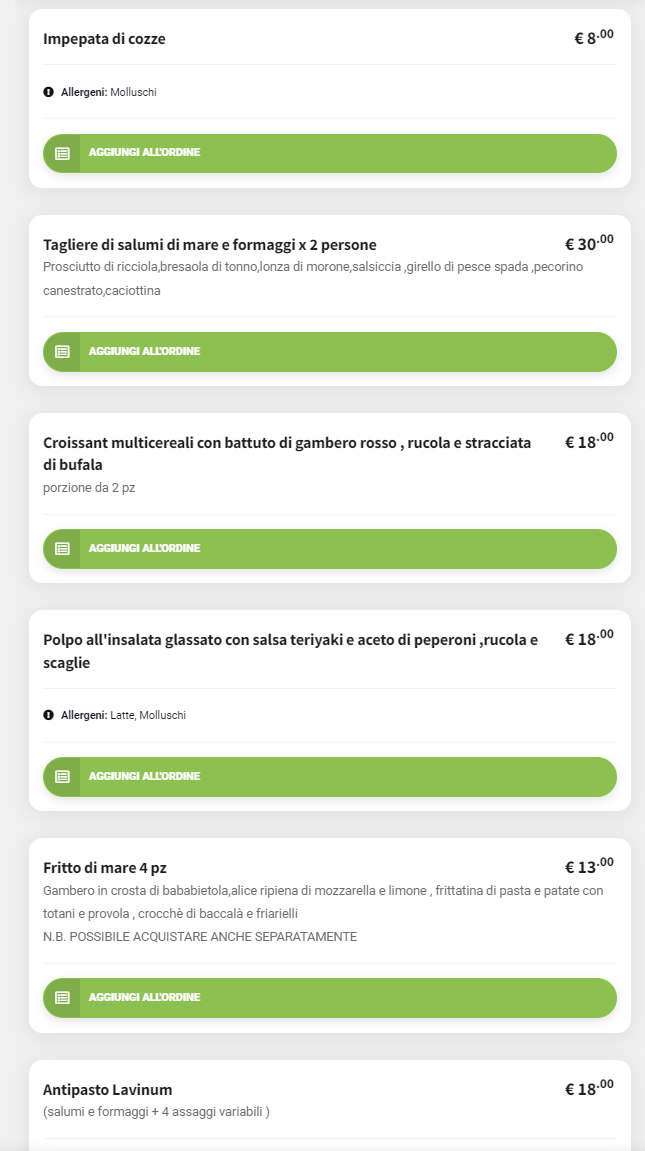645x1151 pixels.
Task: Add Tagliere di salumi di mare to order
Action: click(x=329, y=352)
